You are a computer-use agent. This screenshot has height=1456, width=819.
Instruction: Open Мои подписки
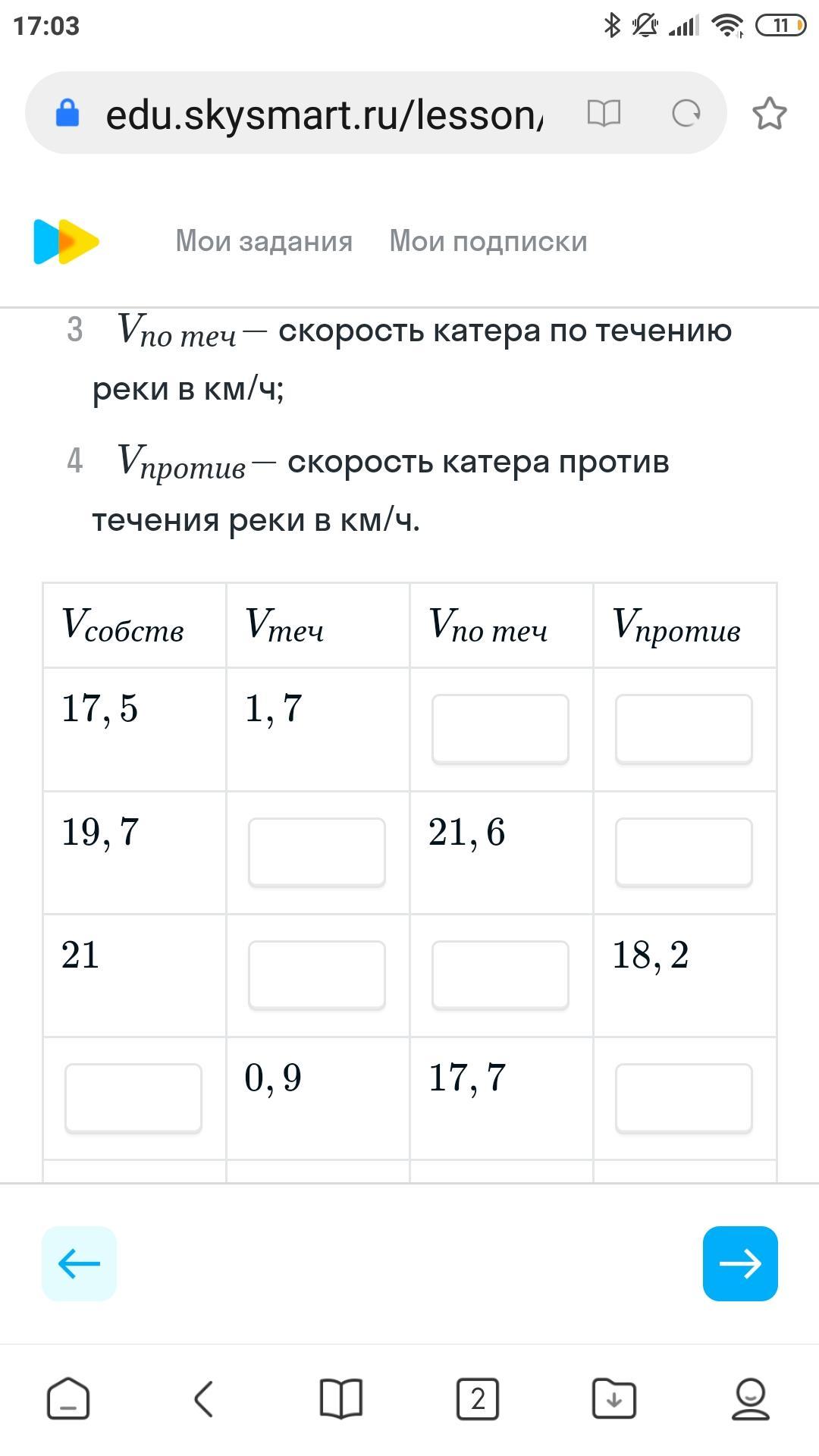click(x=488, y=241)
